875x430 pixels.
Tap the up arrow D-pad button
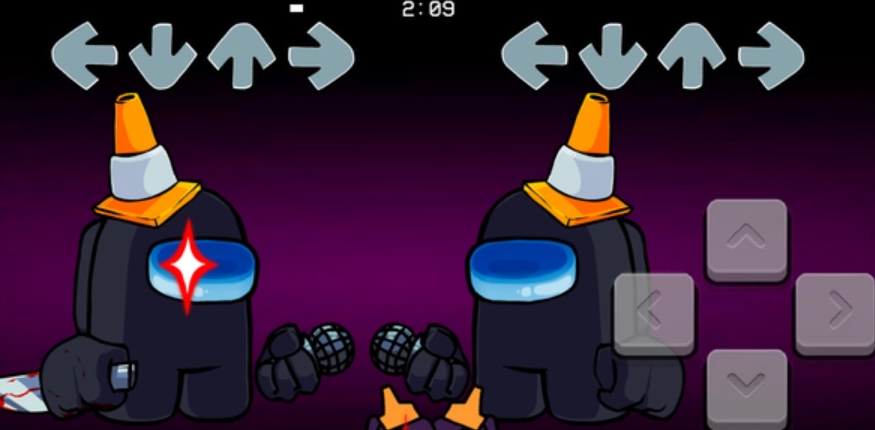[x=746, y=239]
